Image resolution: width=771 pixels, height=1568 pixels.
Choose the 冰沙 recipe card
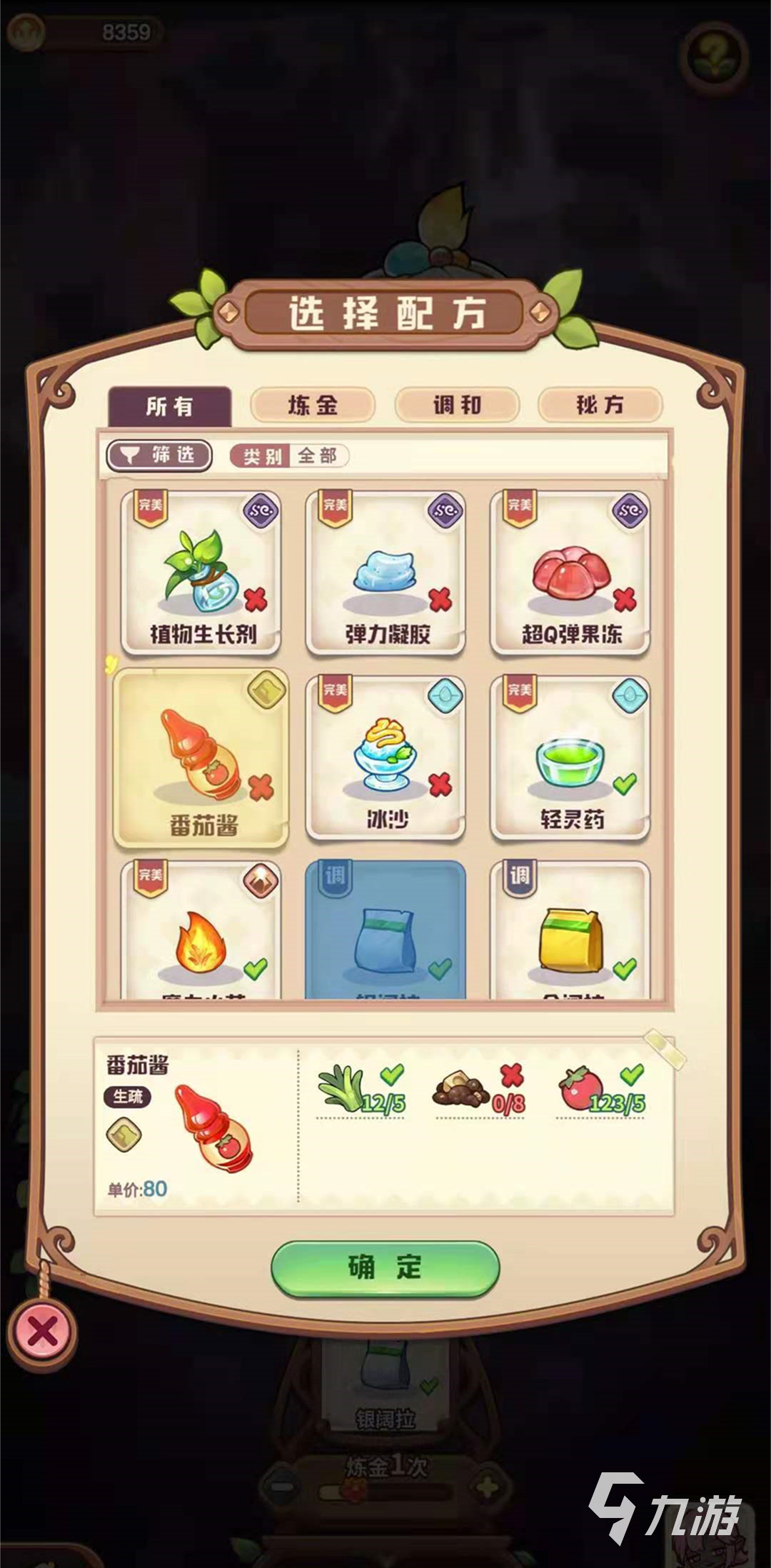[385, 758]
